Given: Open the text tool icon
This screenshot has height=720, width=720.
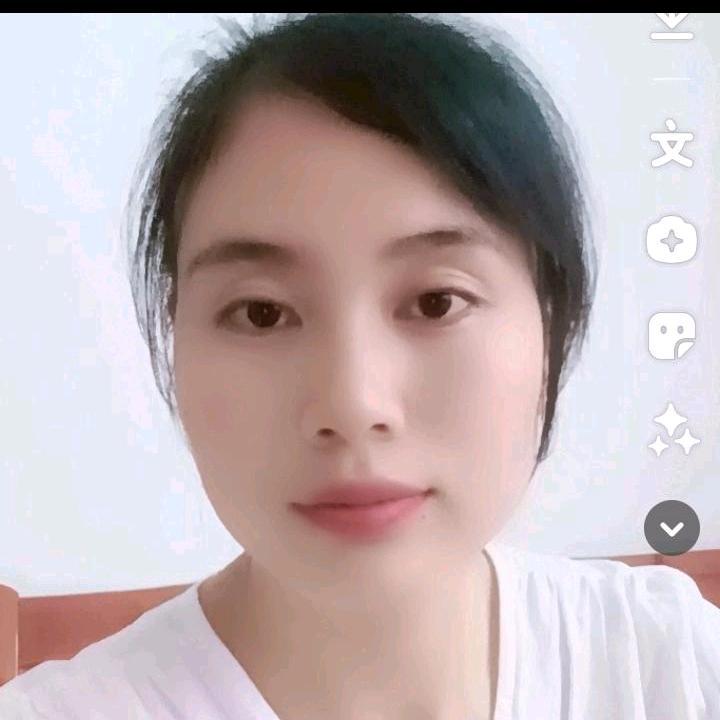Looking at the screenshot, I should (672, 144).
